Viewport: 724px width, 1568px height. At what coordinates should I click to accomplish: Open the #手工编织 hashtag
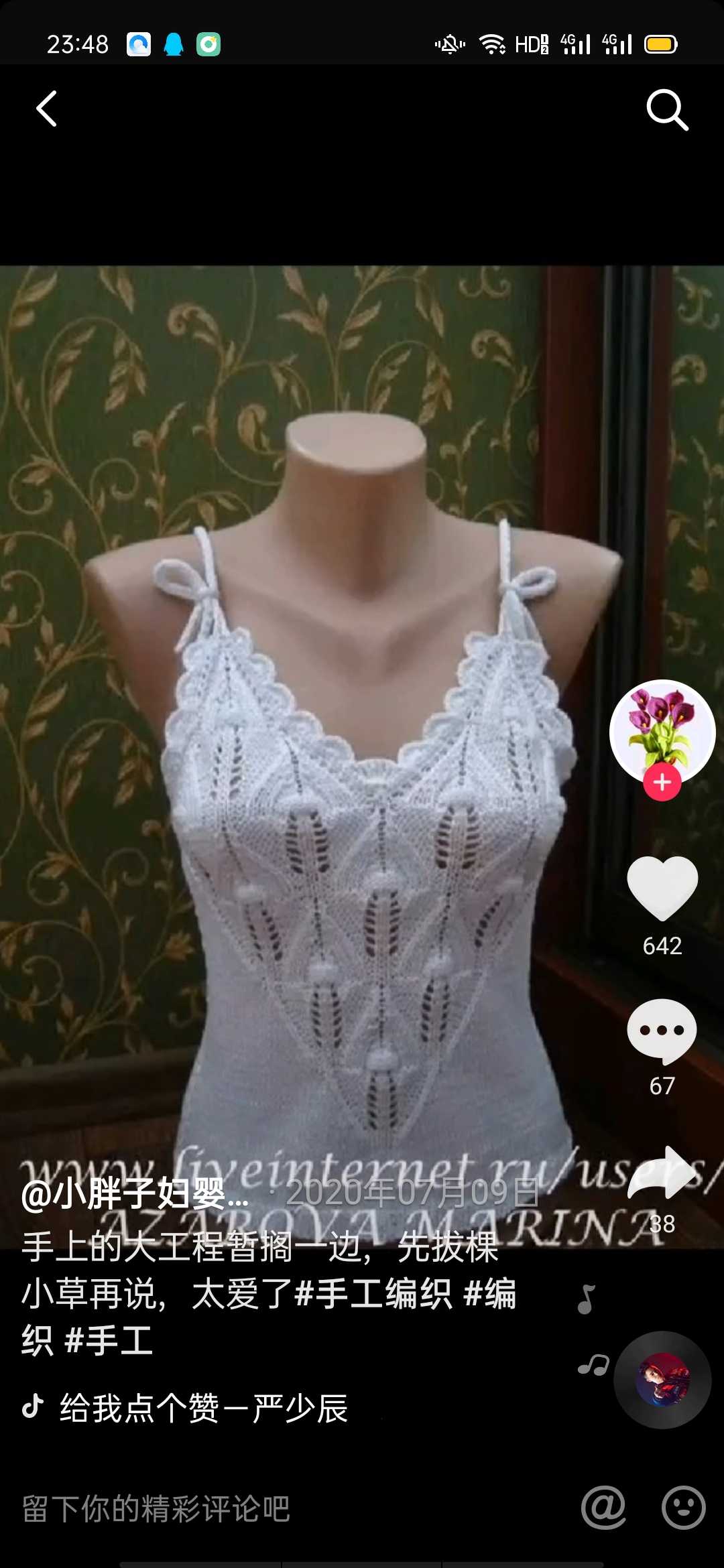coord(373,1294)
